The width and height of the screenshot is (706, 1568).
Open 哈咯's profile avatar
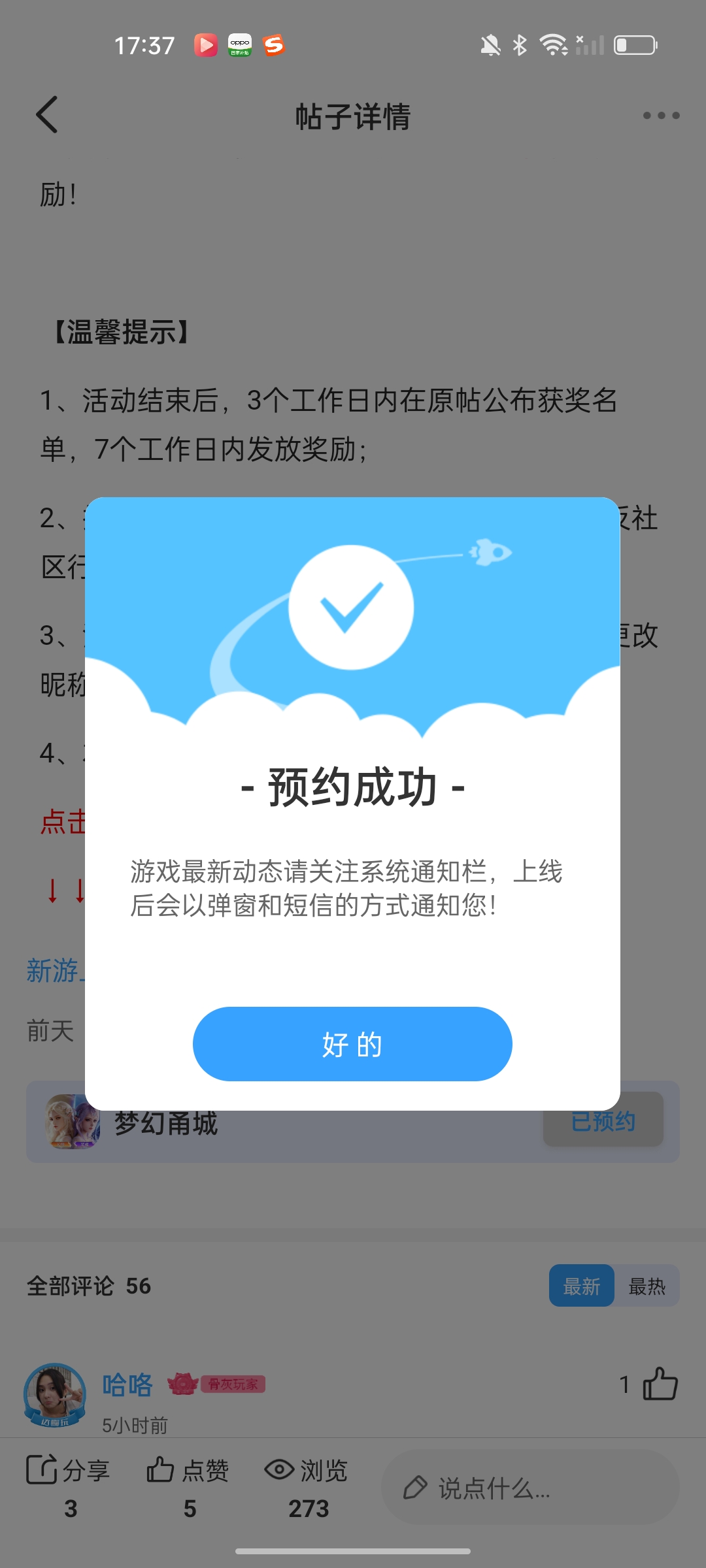pyautogui.click(x=55, y=1394)
